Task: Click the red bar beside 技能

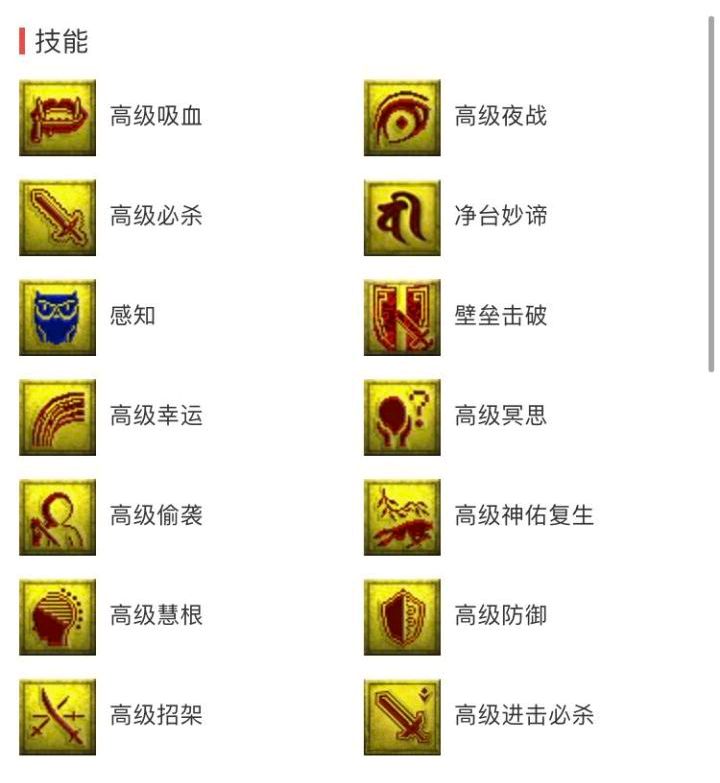Action: tap(20, 42)
